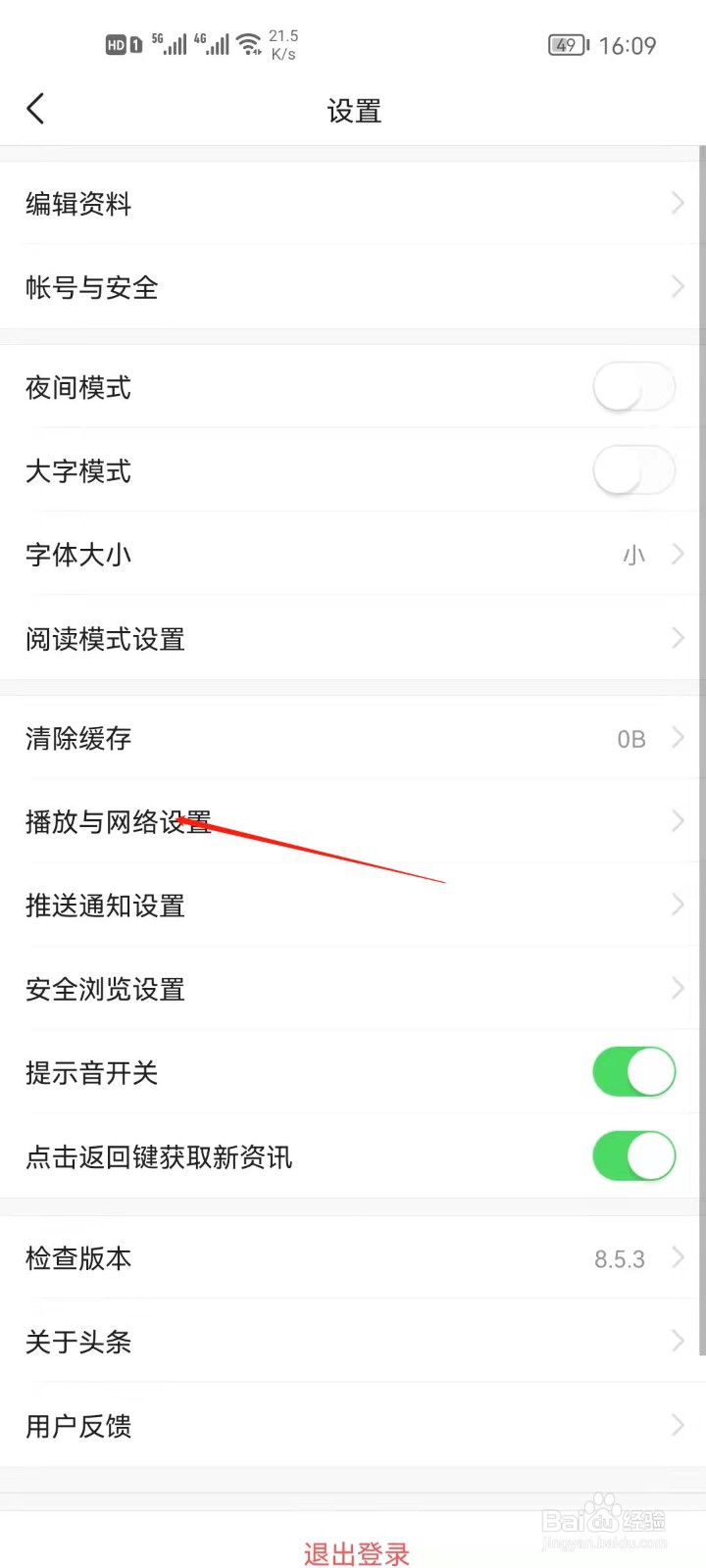Tap the 5G signal icon in status bar

click(169, 43)
